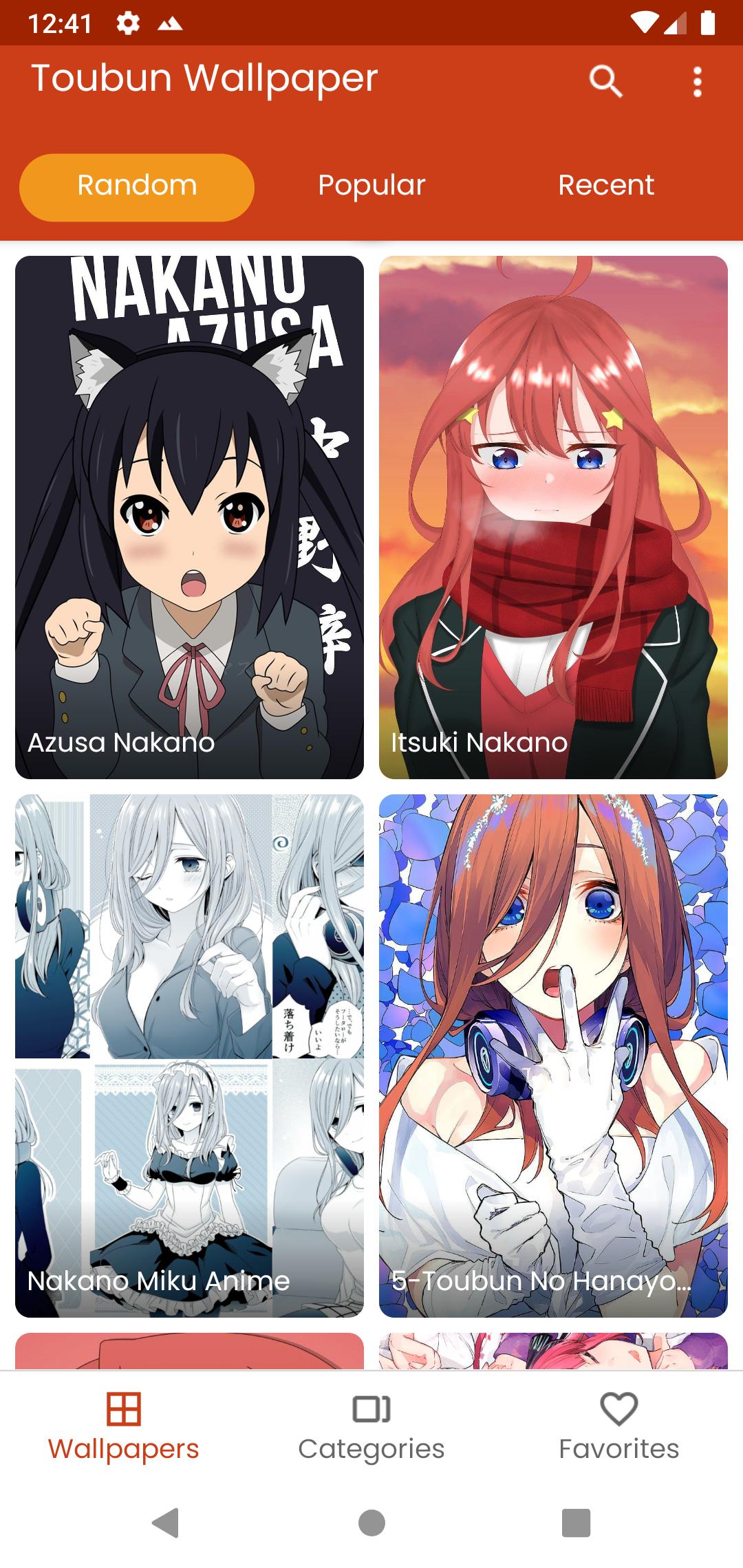Screen dimensions: 743x1568
Task: Switch to the Popular tab
Action: click(x=371, y=186)
